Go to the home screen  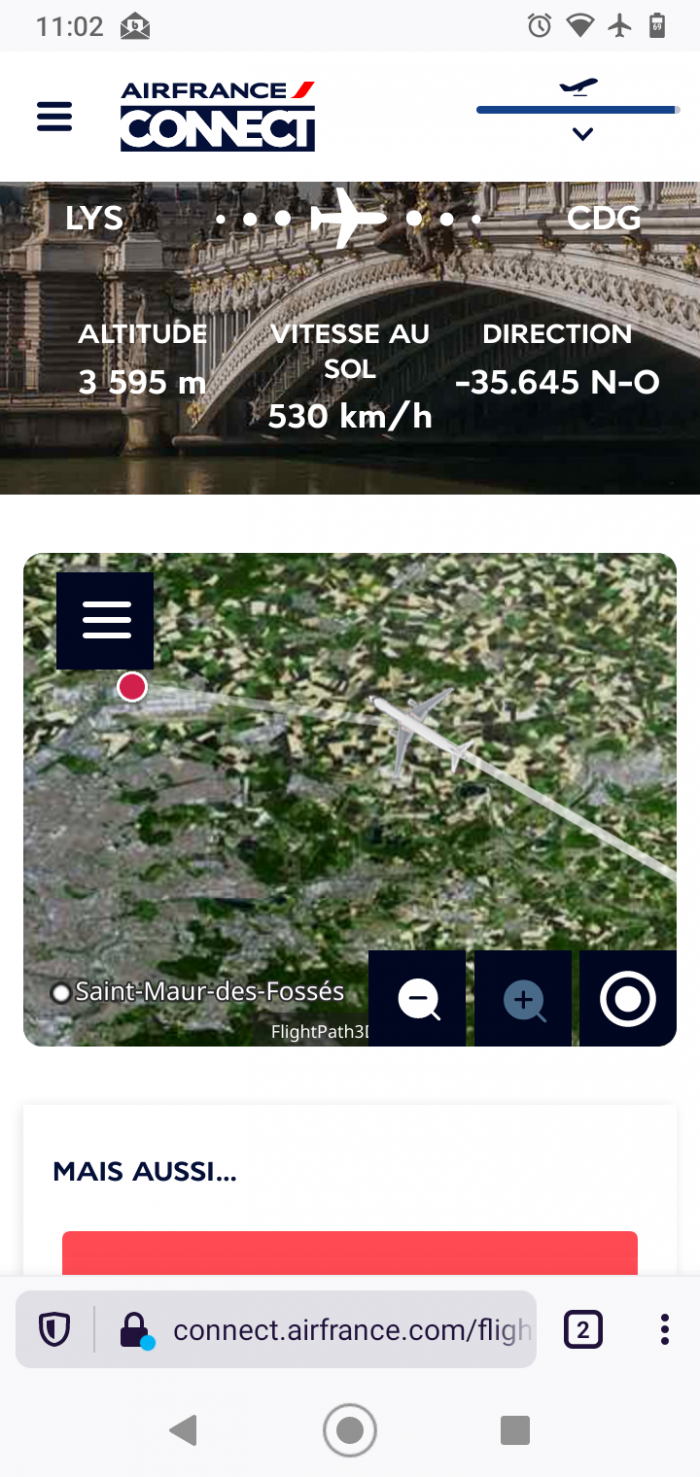tap(350, 1430)
